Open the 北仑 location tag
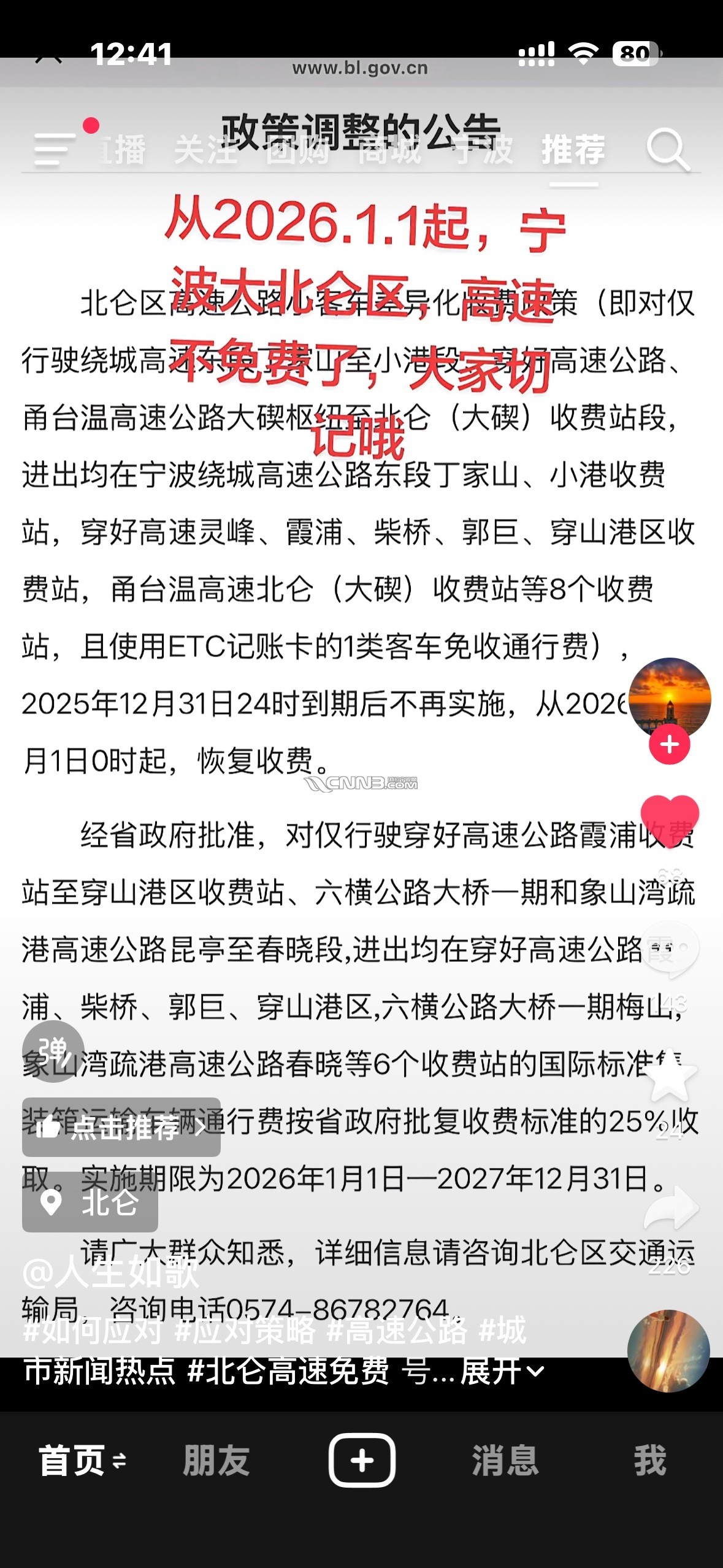 (x=90, y=1202)
